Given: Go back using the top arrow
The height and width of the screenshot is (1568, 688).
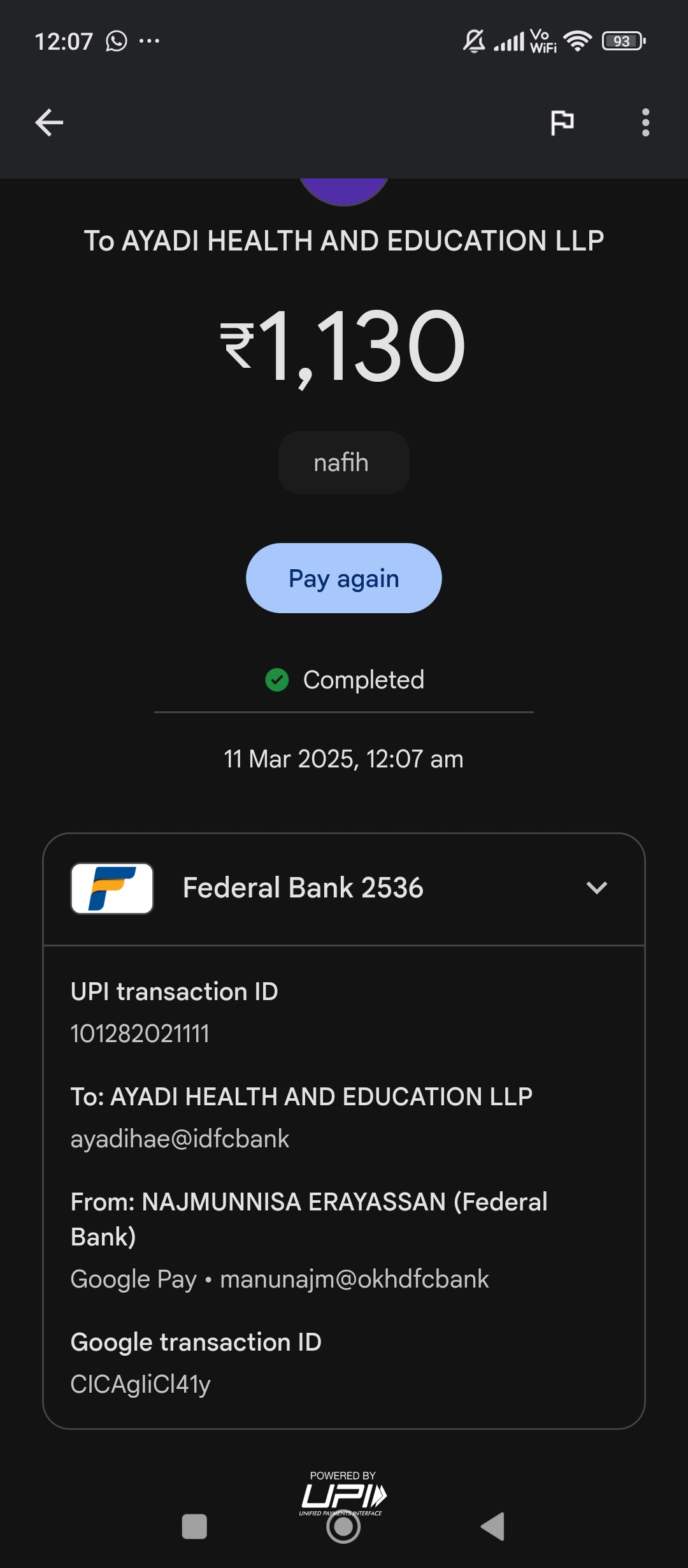Looking at the screenshot, I should [49, 122].
